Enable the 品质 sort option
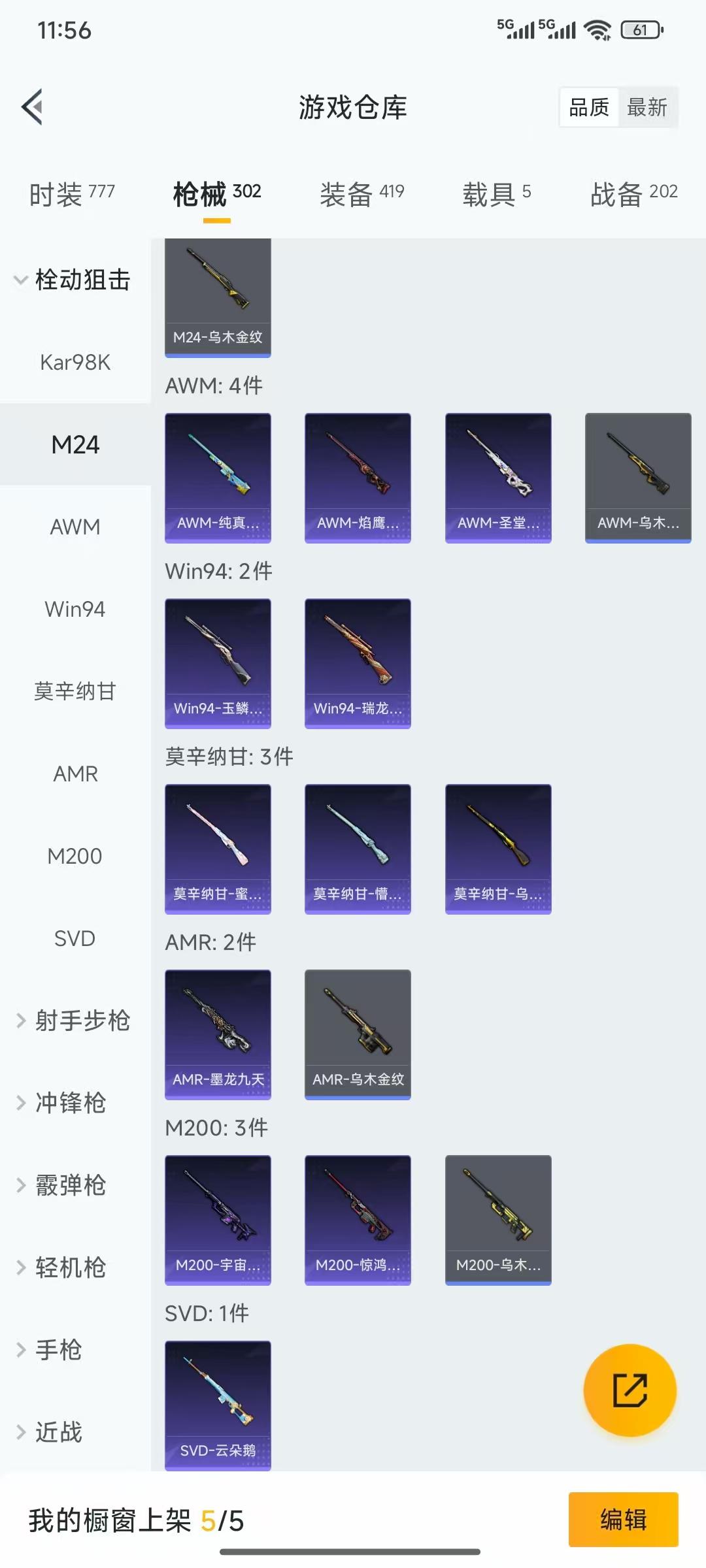The width and height of the screenshot is (706, 1568). [x=589, y=106]
